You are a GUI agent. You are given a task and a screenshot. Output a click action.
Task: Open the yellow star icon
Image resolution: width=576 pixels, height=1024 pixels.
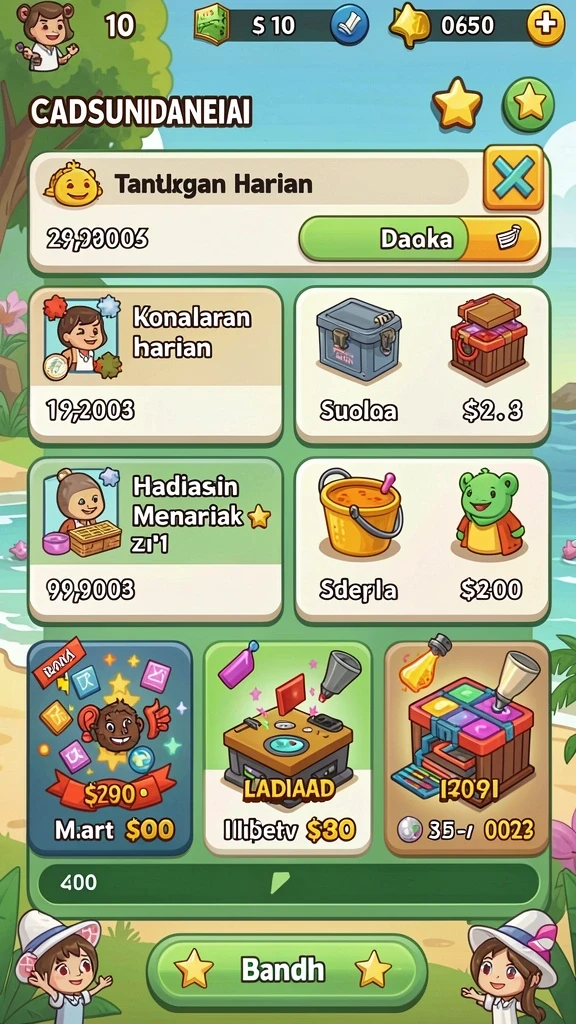[x=457, y=103]
